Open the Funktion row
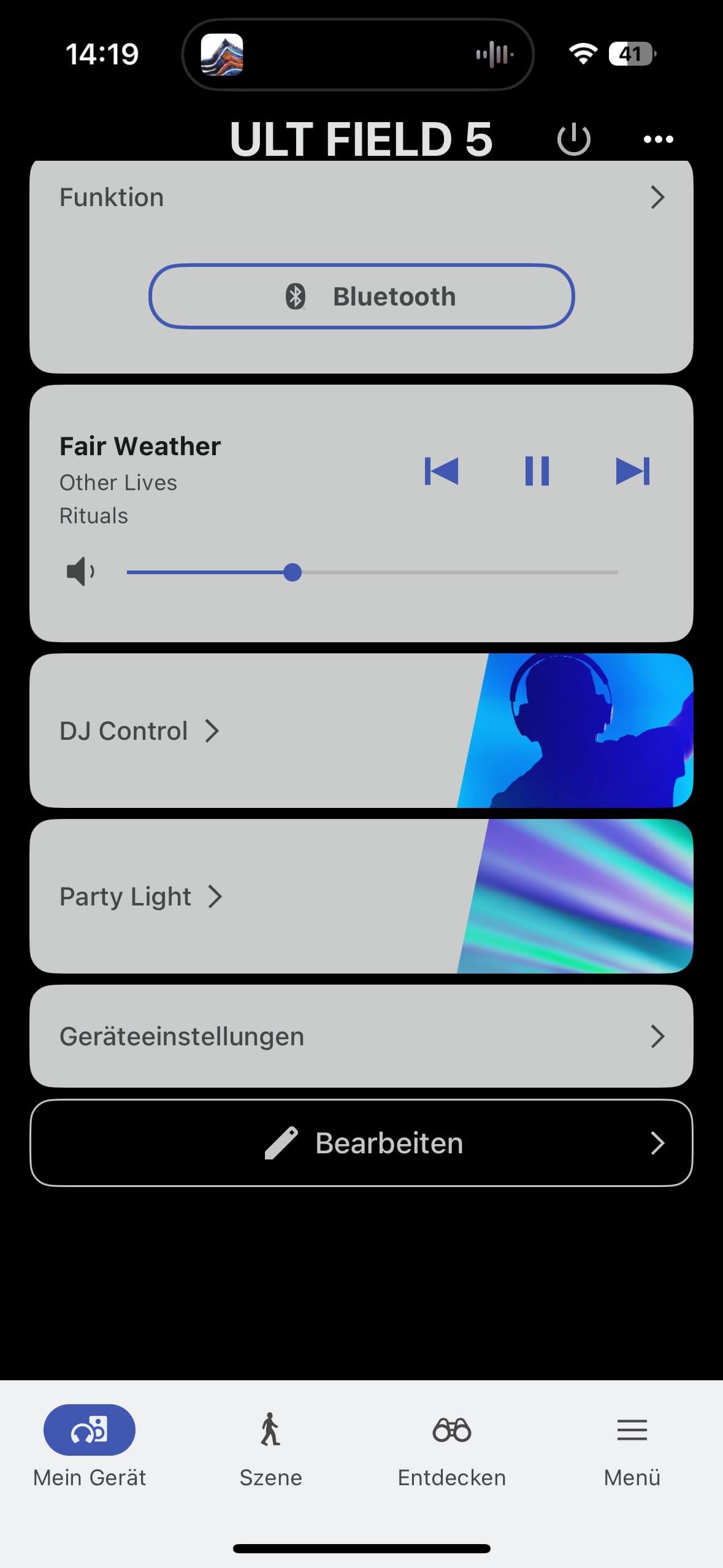This screenshot has height=1568, width=723. pyautogui.click(x=361, y=198)
